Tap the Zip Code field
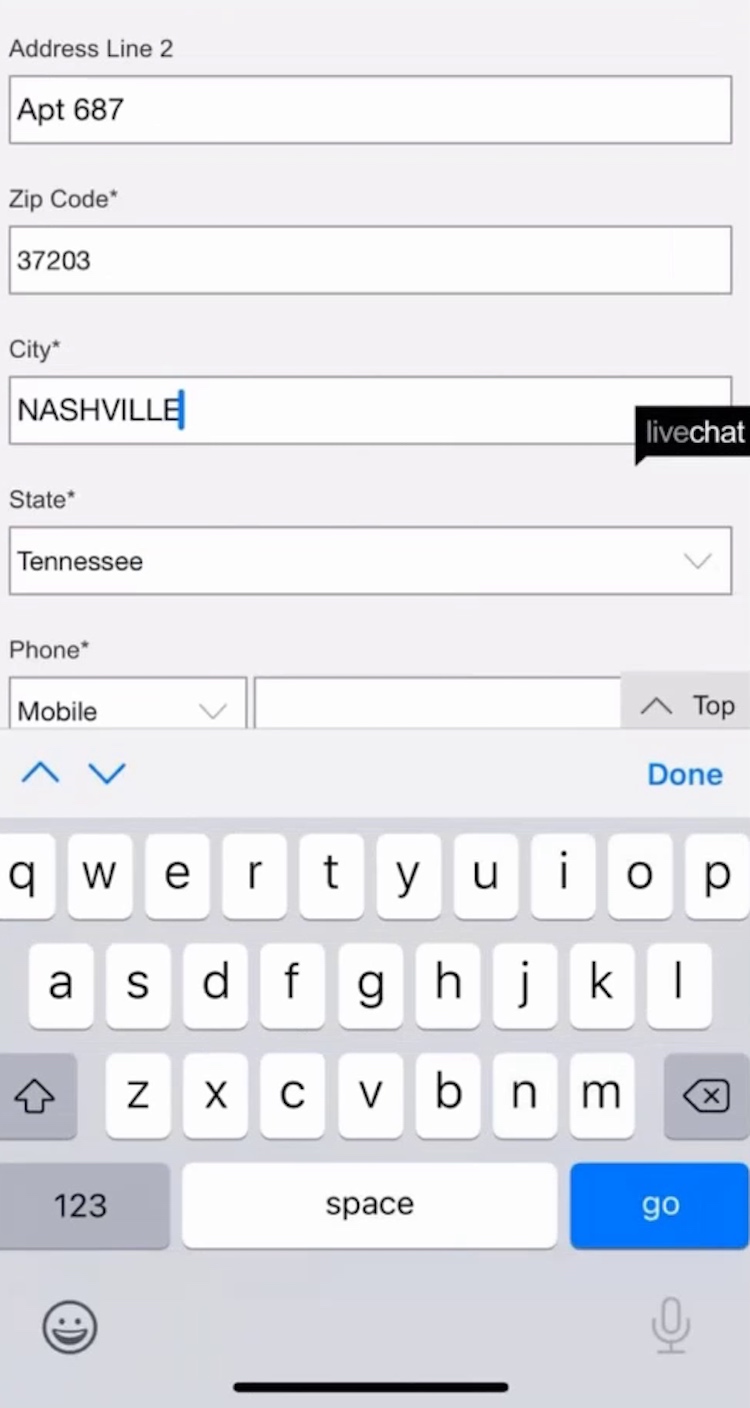 tap(370, 260)
